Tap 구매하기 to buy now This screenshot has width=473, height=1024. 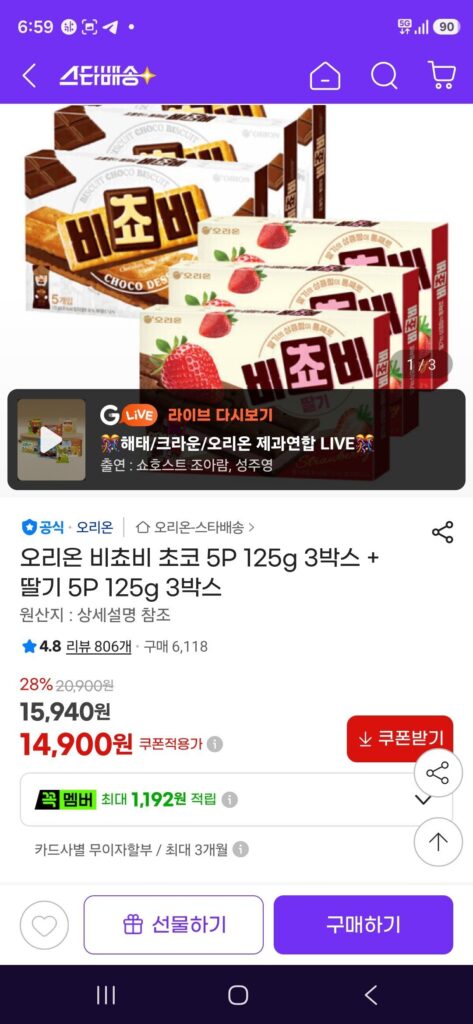(363, 925)
